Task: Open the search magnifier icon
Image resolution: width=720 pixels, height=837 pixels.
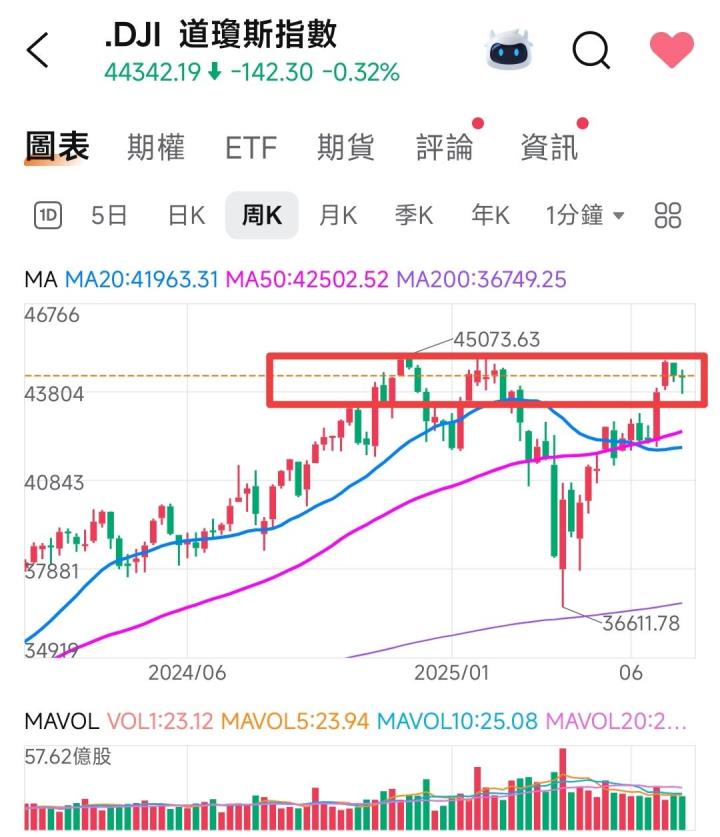Action: (590, 50)
